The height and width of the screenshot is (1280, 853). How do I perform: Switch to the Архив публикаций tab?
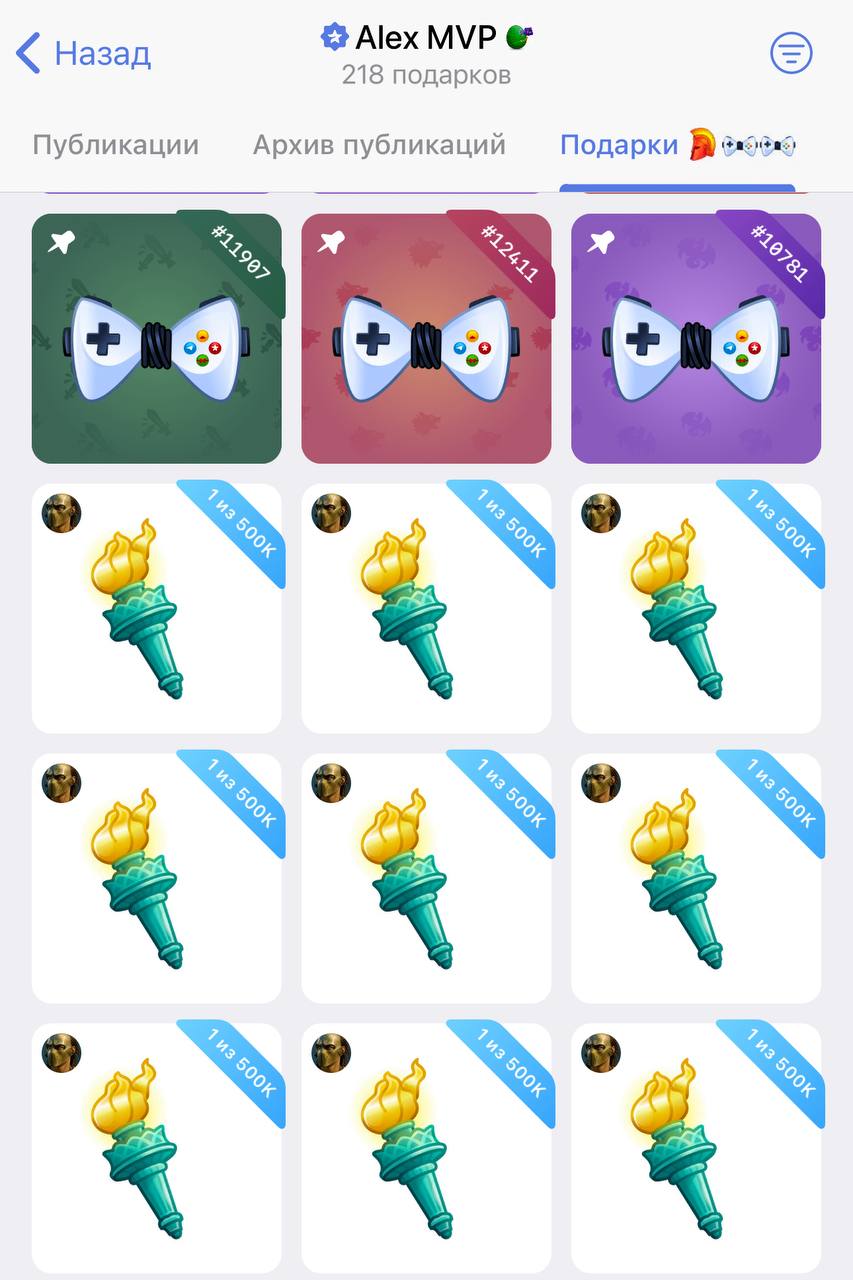tap(379, 145)
